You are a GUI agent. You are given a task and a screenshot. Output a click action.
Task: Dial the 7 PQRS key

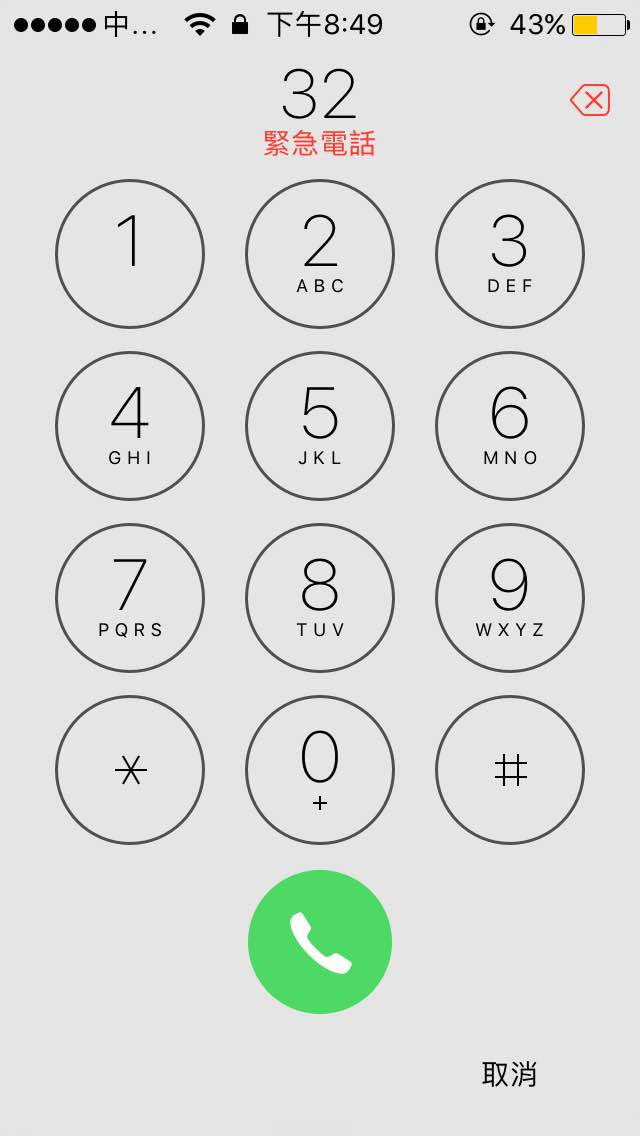pos(130,598)
